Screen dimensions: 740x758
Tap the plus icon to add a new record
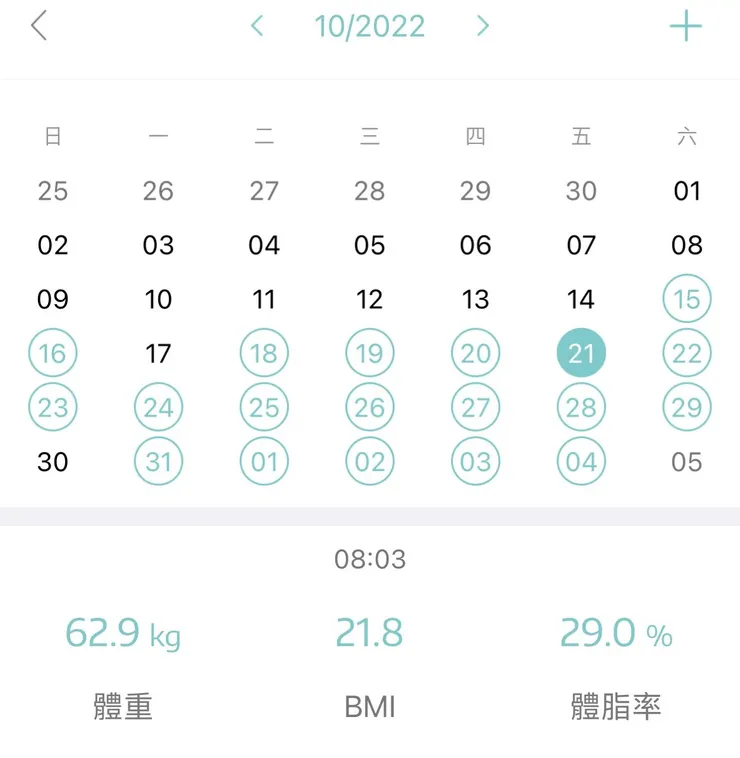click(686, 25)
